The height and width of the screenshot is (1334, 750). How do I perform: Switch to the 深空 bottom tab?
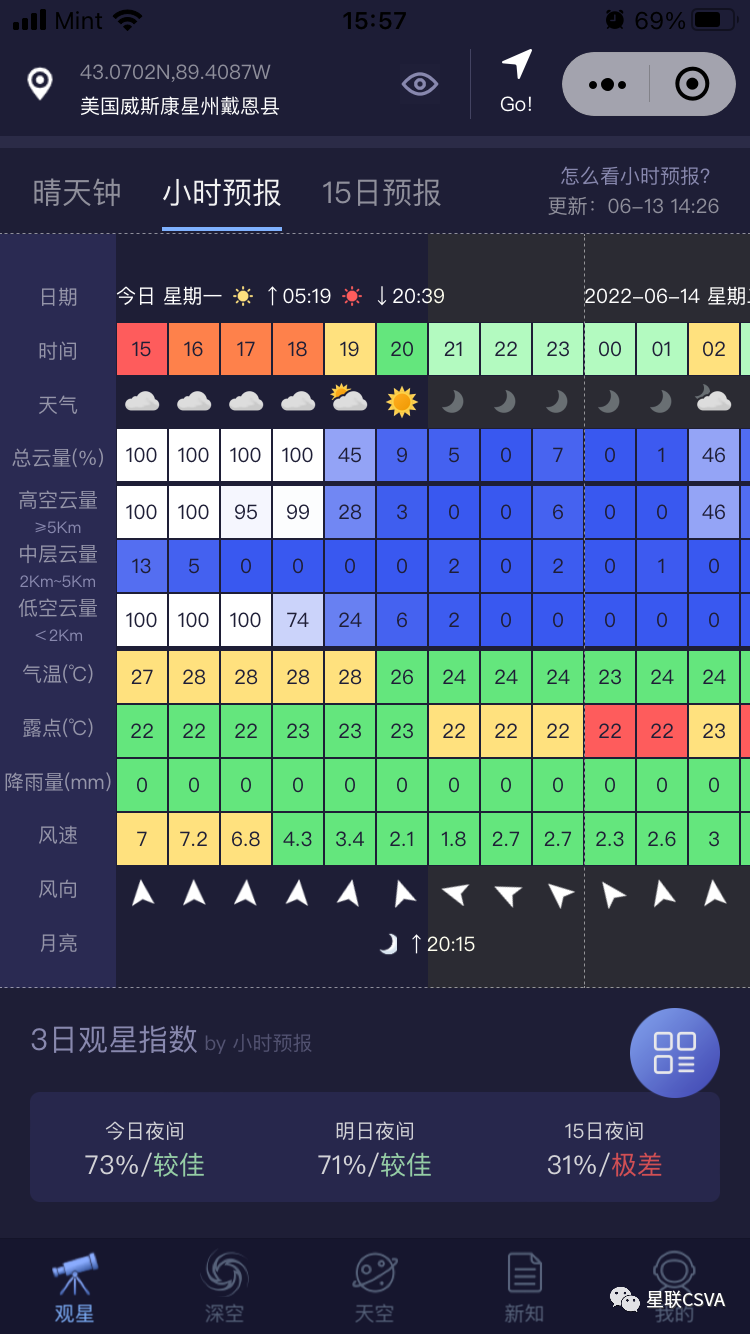224,1287
